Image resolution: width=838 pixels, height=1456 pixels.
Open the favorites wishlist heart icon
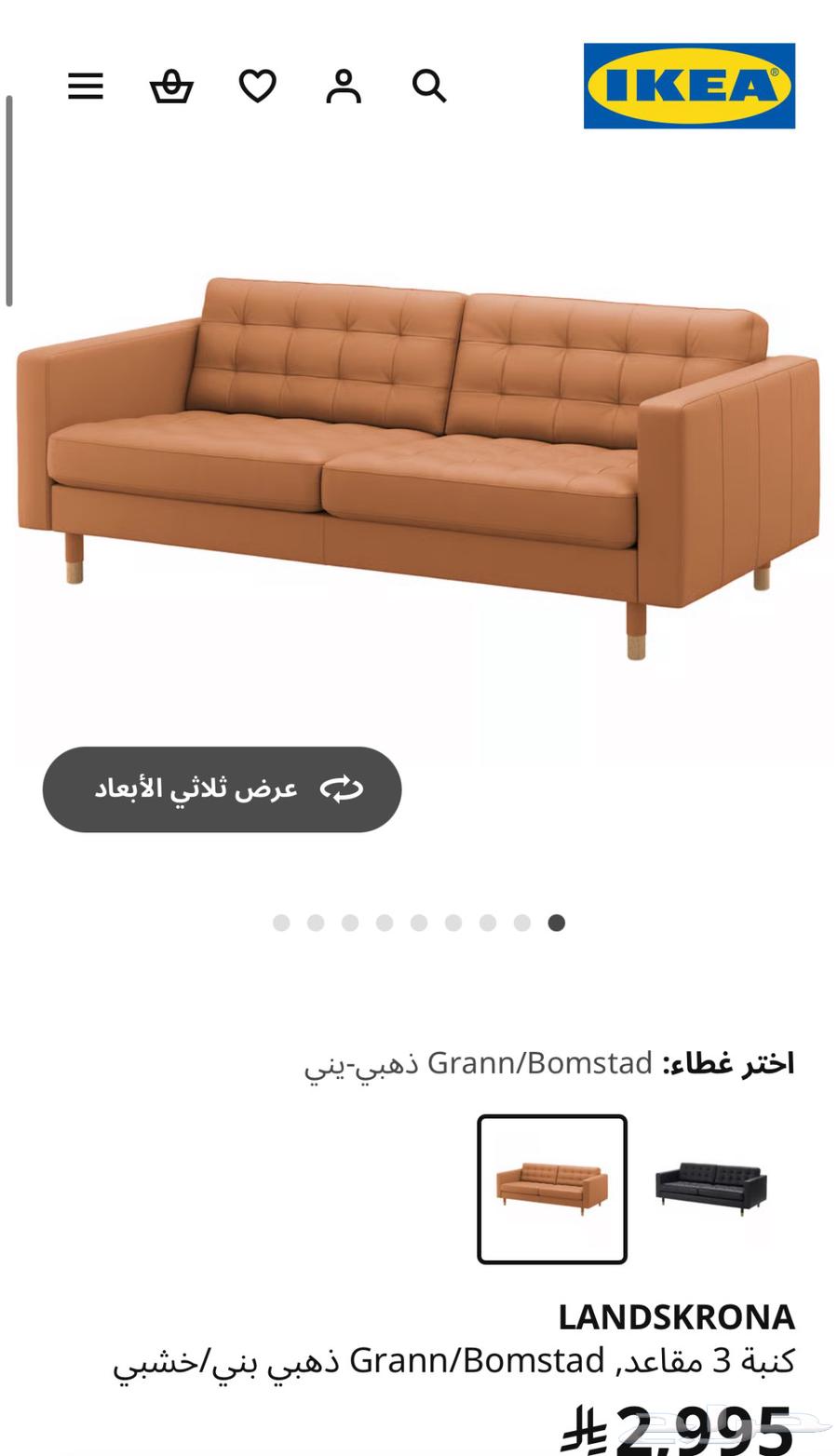256,86
